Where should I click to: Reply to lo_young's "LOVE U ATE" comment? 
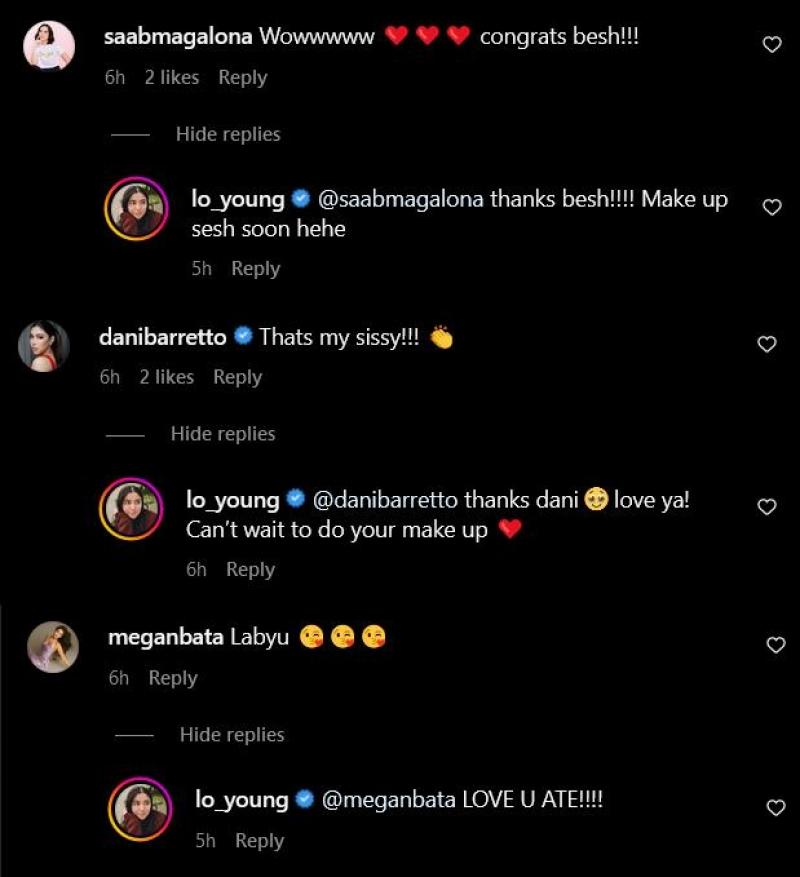[259, 841]
